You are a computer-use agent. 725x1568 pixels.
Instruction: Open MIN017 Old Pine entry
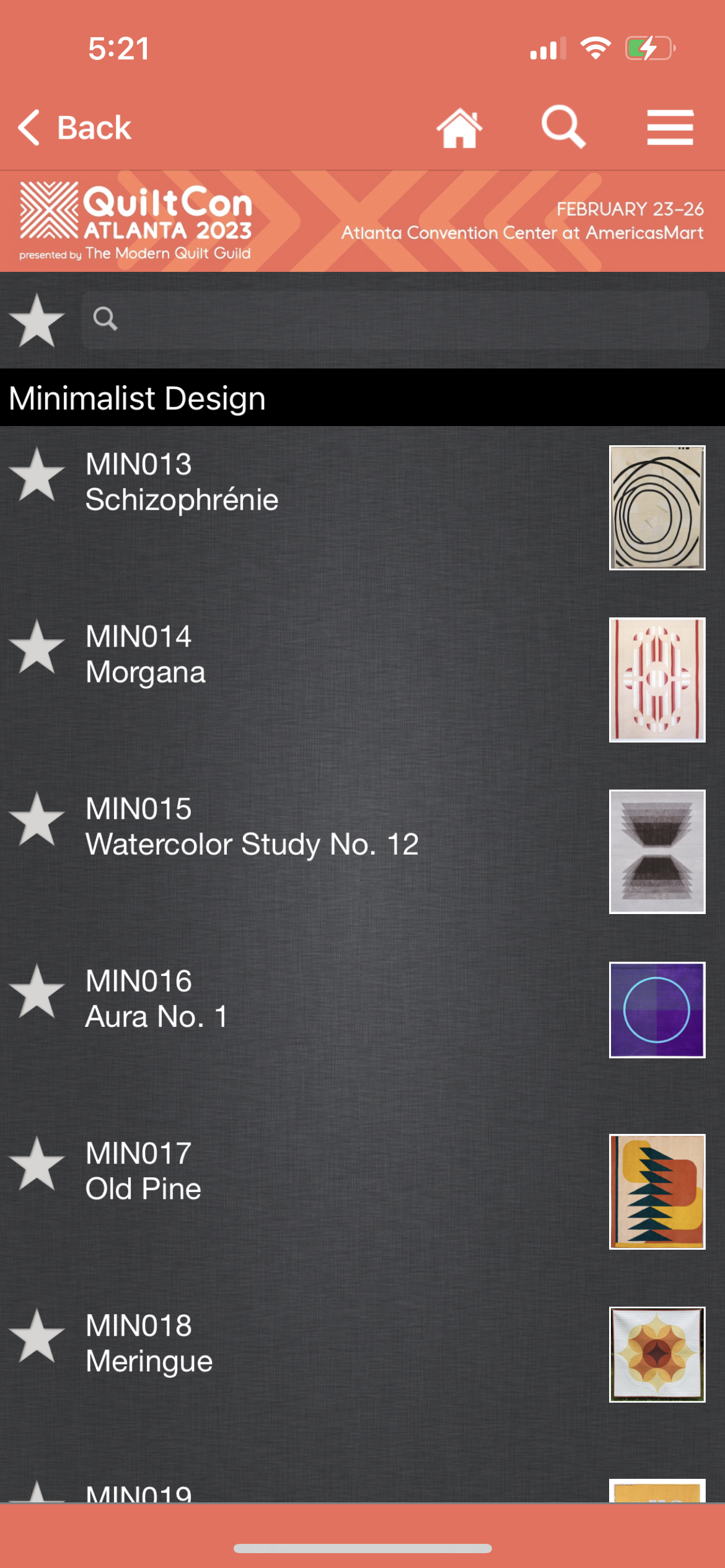143,1170
